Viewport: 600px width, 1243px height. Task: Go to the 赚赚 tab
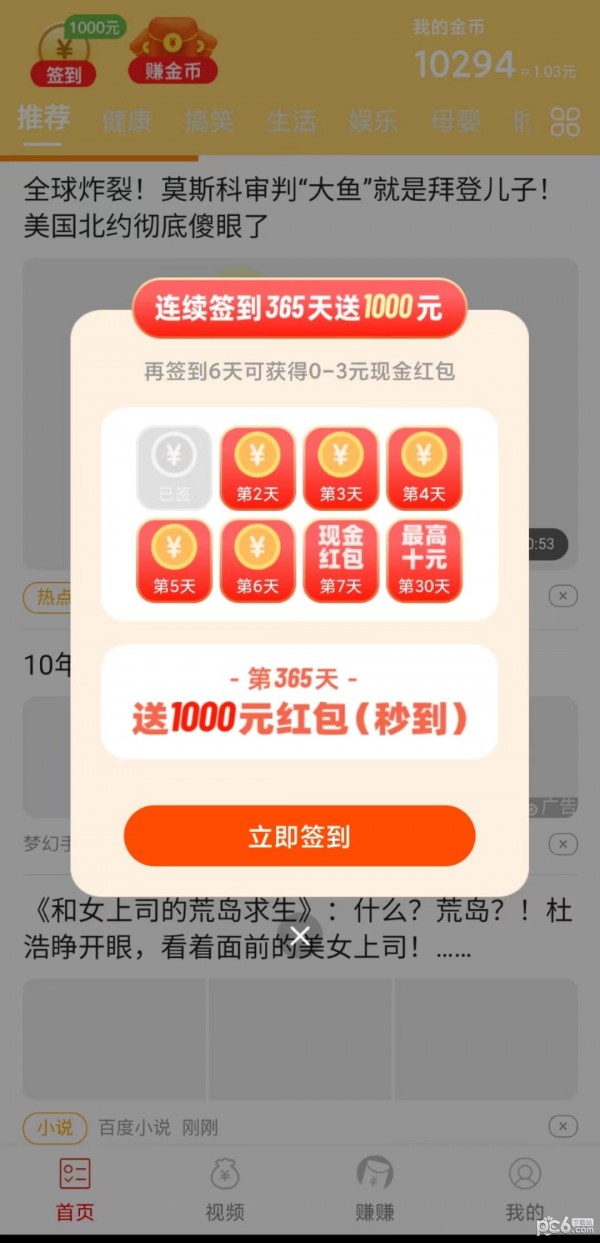[x=375, y=1190]
